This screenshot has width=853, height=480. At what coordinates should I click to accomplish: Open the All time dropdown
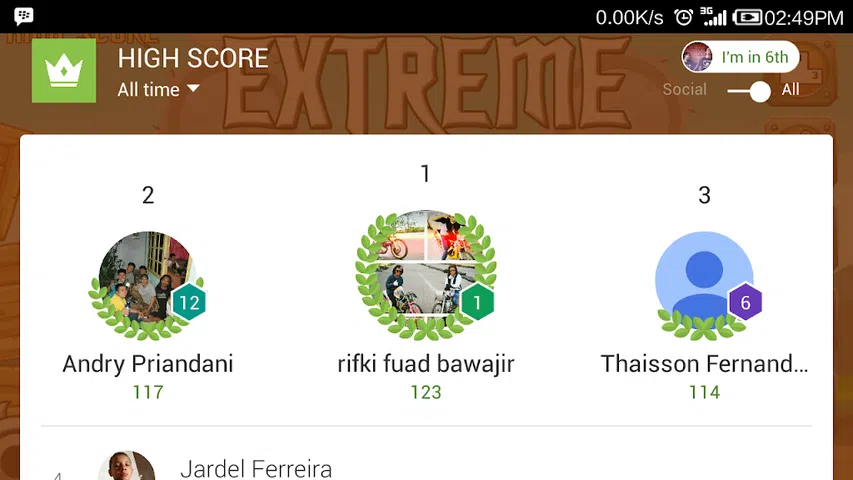[158, 90]
